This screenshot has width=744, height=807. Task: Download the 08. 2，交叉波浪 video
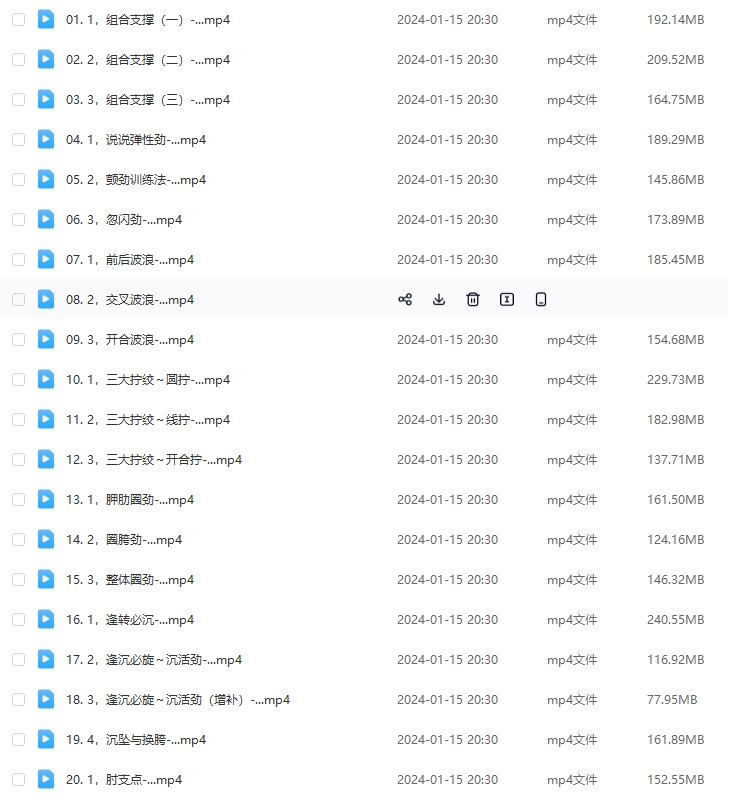(439, 299)
